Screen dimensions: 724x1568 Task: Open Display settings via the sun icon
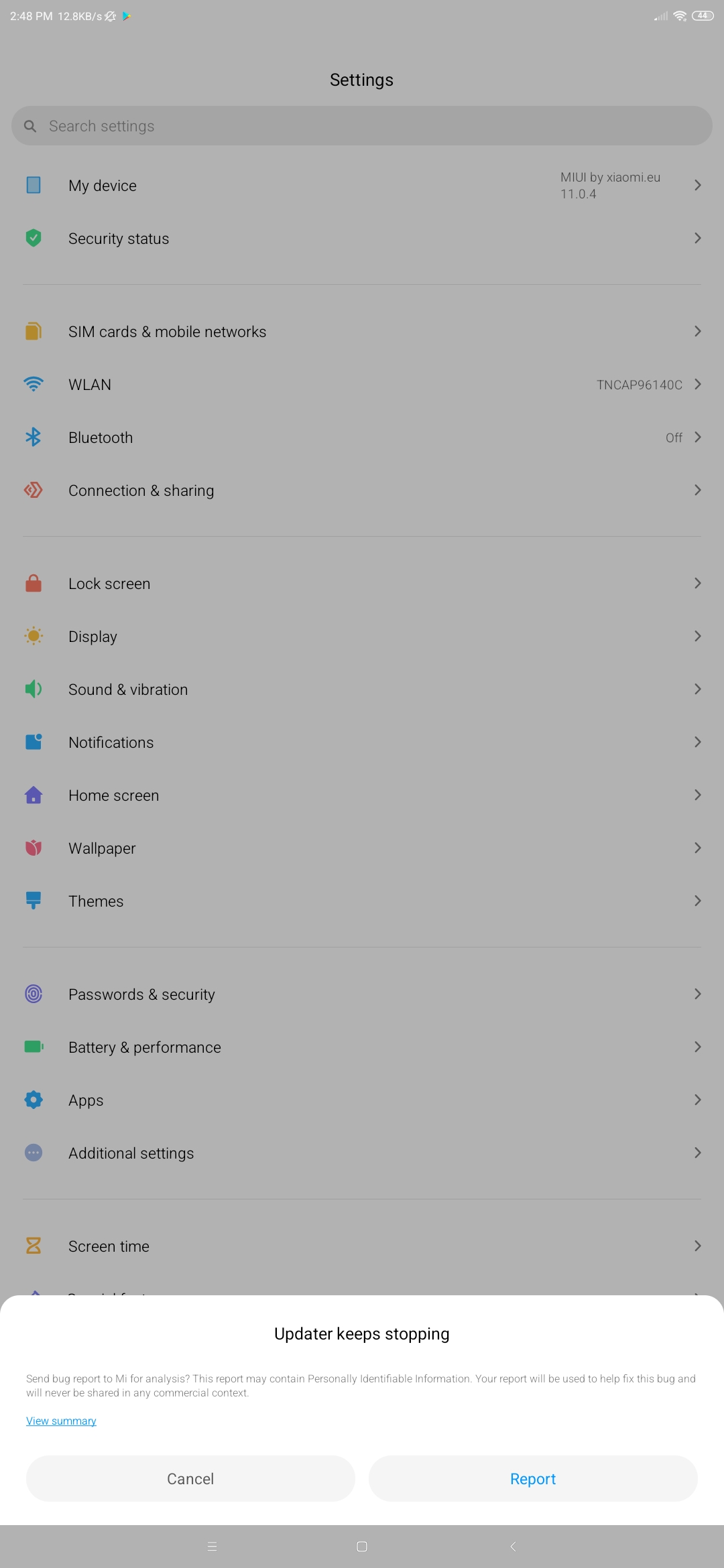point(33,636)
